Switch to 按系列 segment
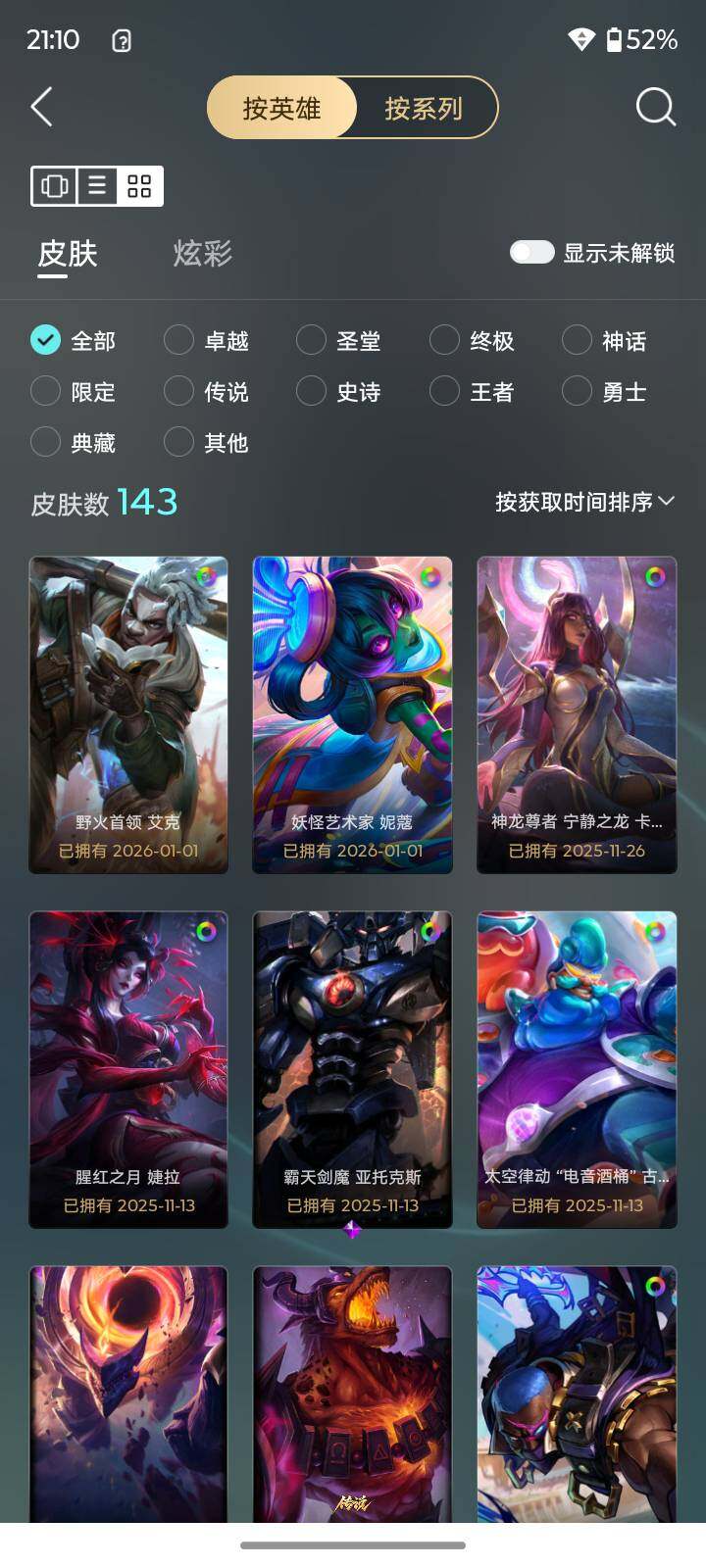This screenshot has width=706, height=1568. pyautogui.click(x=424, y=108)
